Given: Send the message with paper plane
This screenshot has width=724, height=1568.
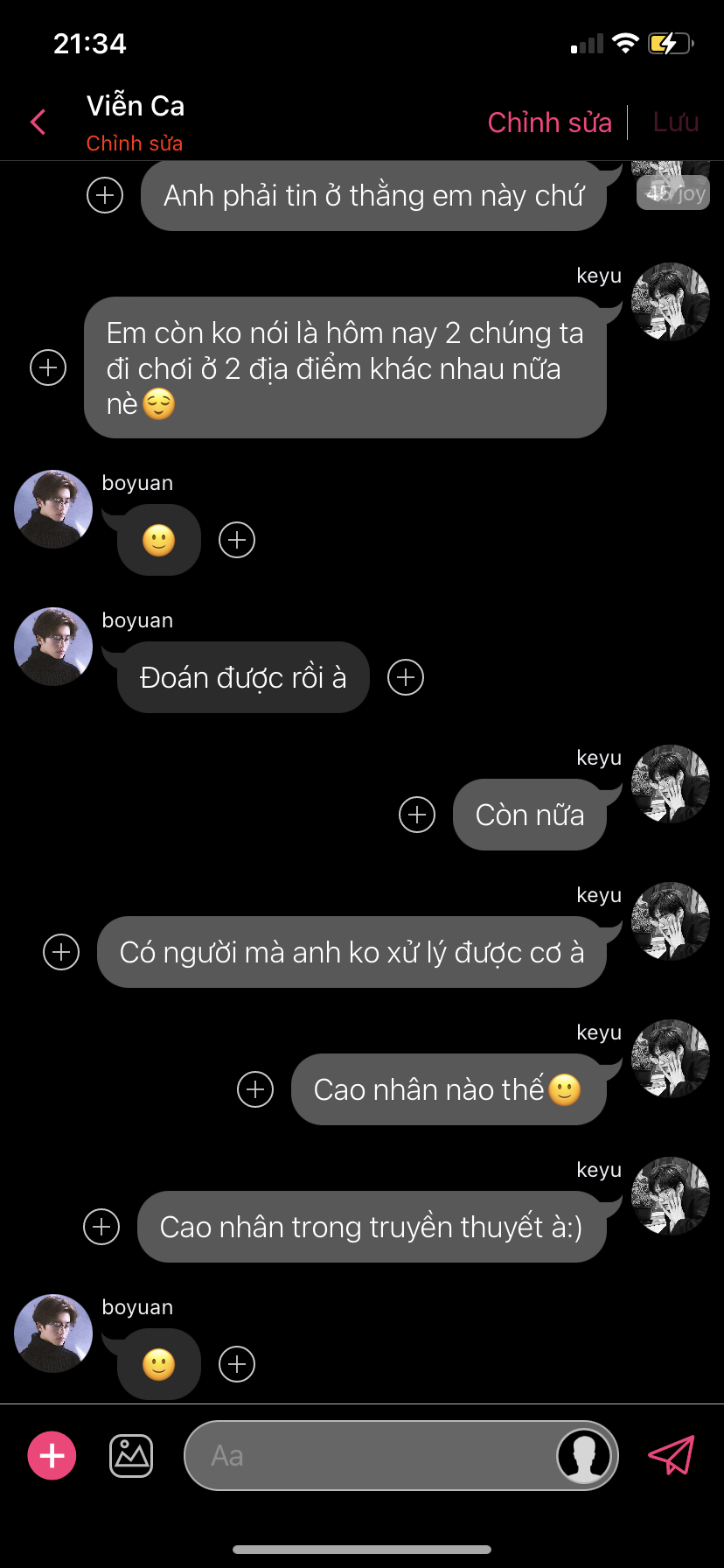Looking at the screenshot, I should pos(671,1455).
